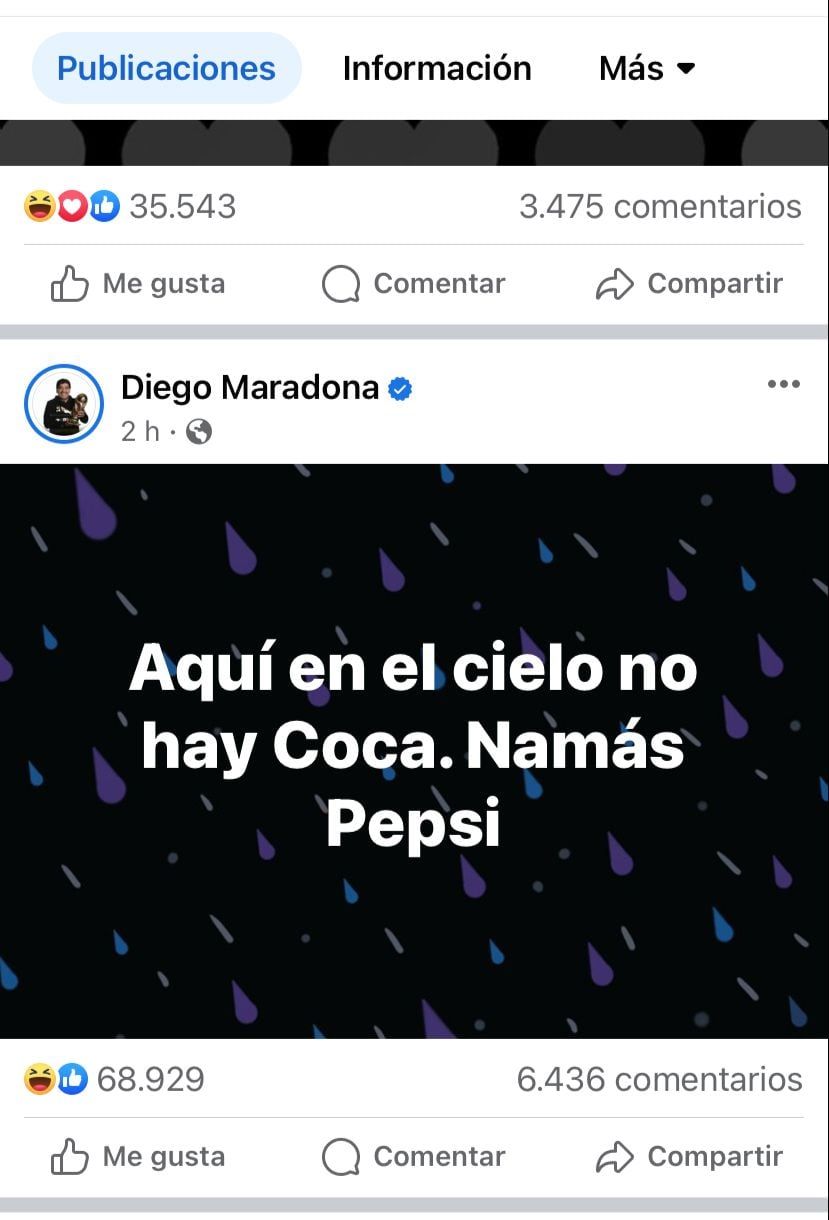Image resolution: width=829 pixels, height=1220 pixels.
Task: Open the 3.475 comentarios link
Action: click(660, 205)
